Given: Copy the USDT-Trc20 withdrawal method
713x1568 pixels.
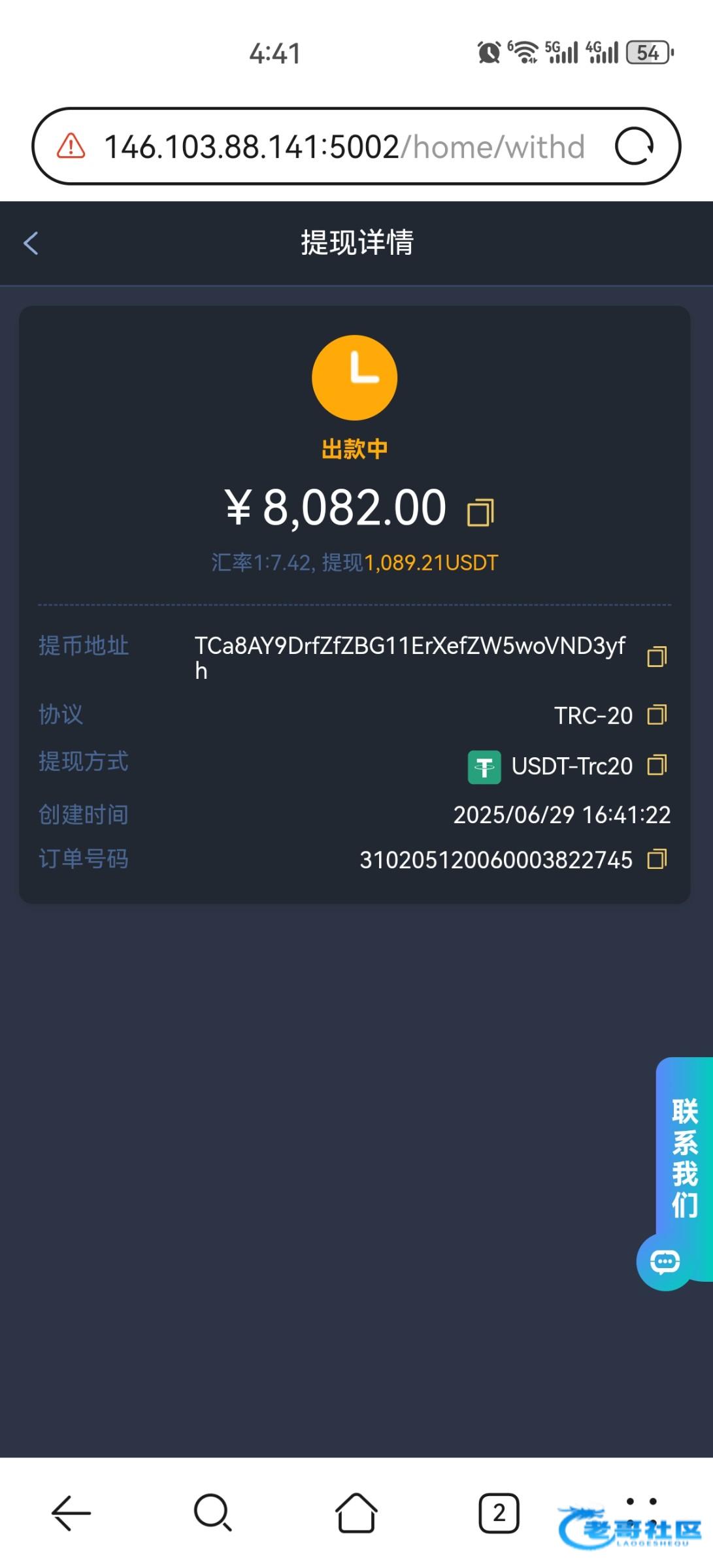Looking at the screenshot, I should [x=657, y=765].
